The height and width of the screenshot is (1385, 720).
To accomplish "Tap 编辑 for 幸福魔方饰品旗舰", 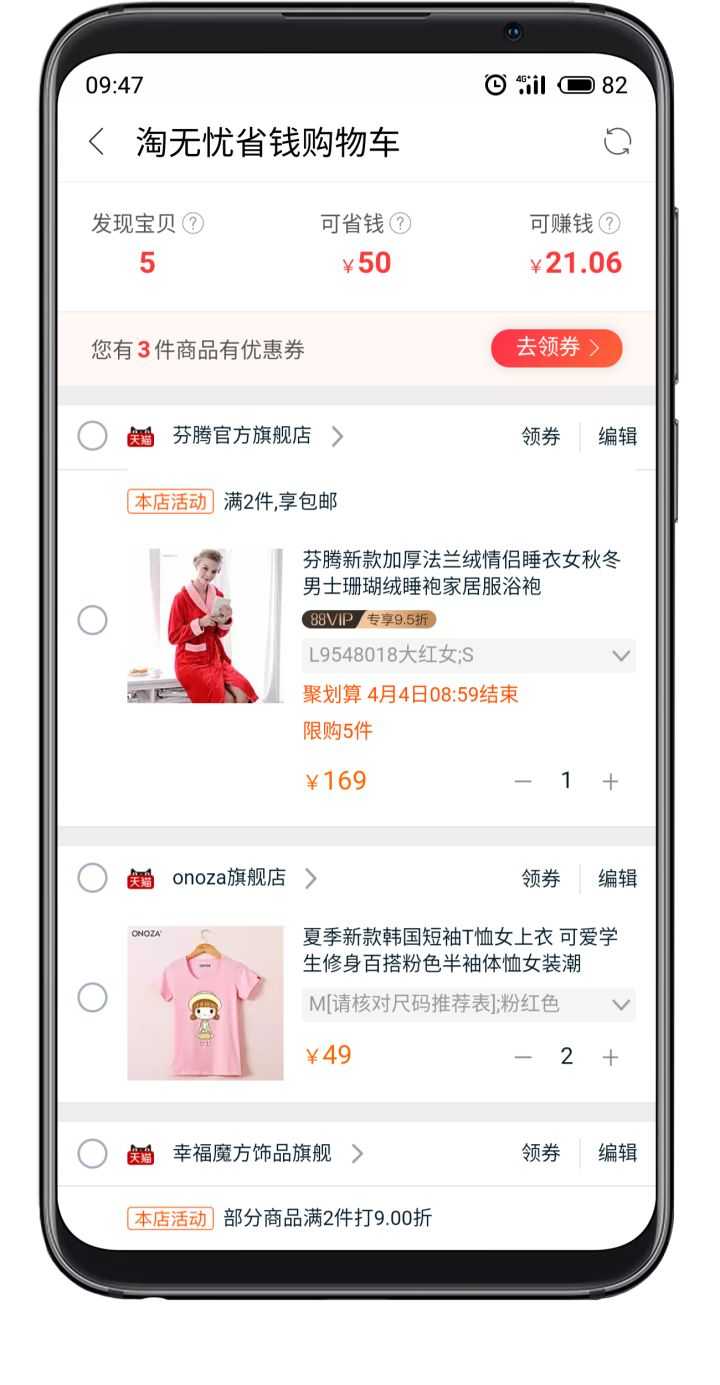I will point(617,1153).
